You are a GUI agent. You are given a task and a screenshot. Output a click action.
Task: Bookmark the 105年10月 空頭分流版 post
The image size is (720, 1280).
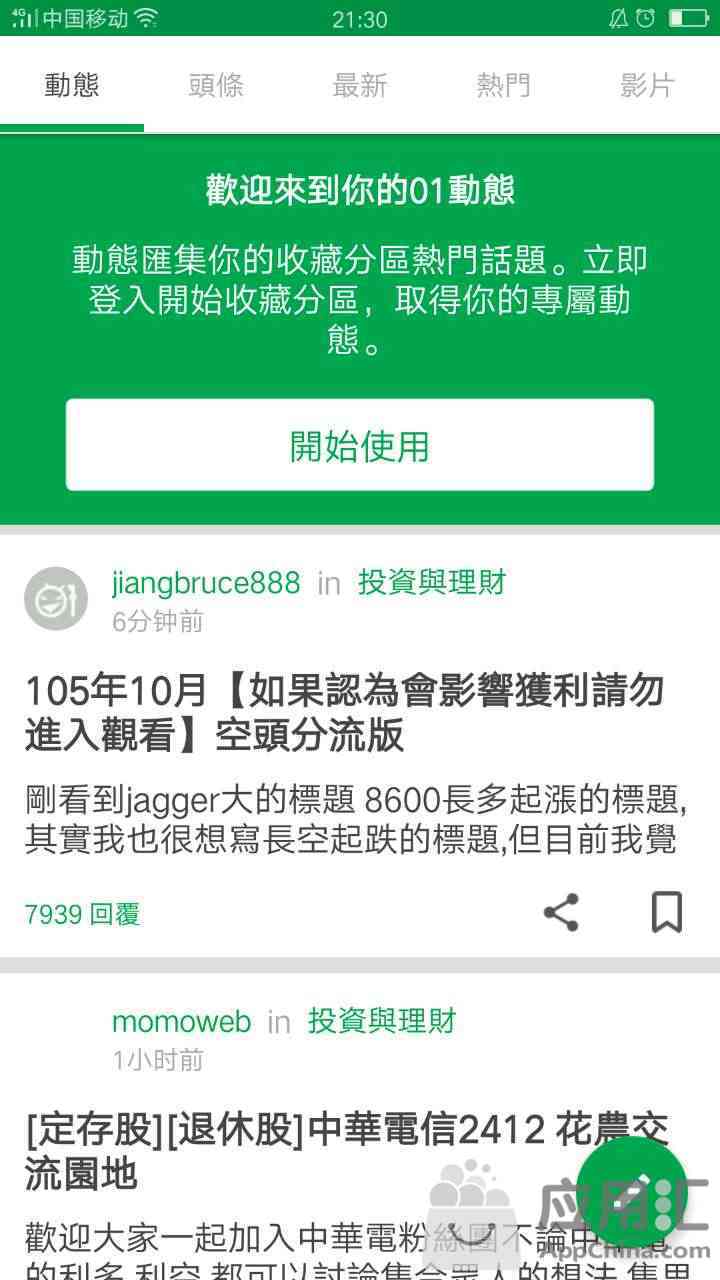pos(666,912)
